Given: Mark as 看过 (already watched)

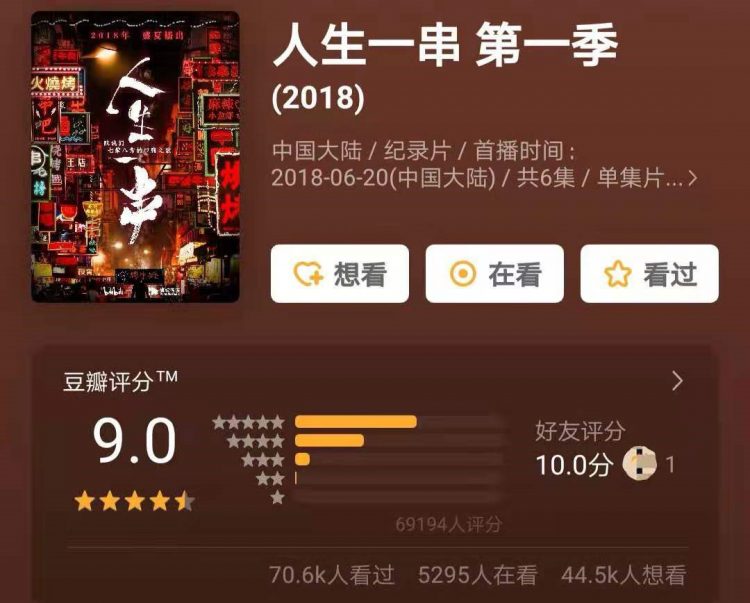Looking at the screenshot, I should [649, 273].
